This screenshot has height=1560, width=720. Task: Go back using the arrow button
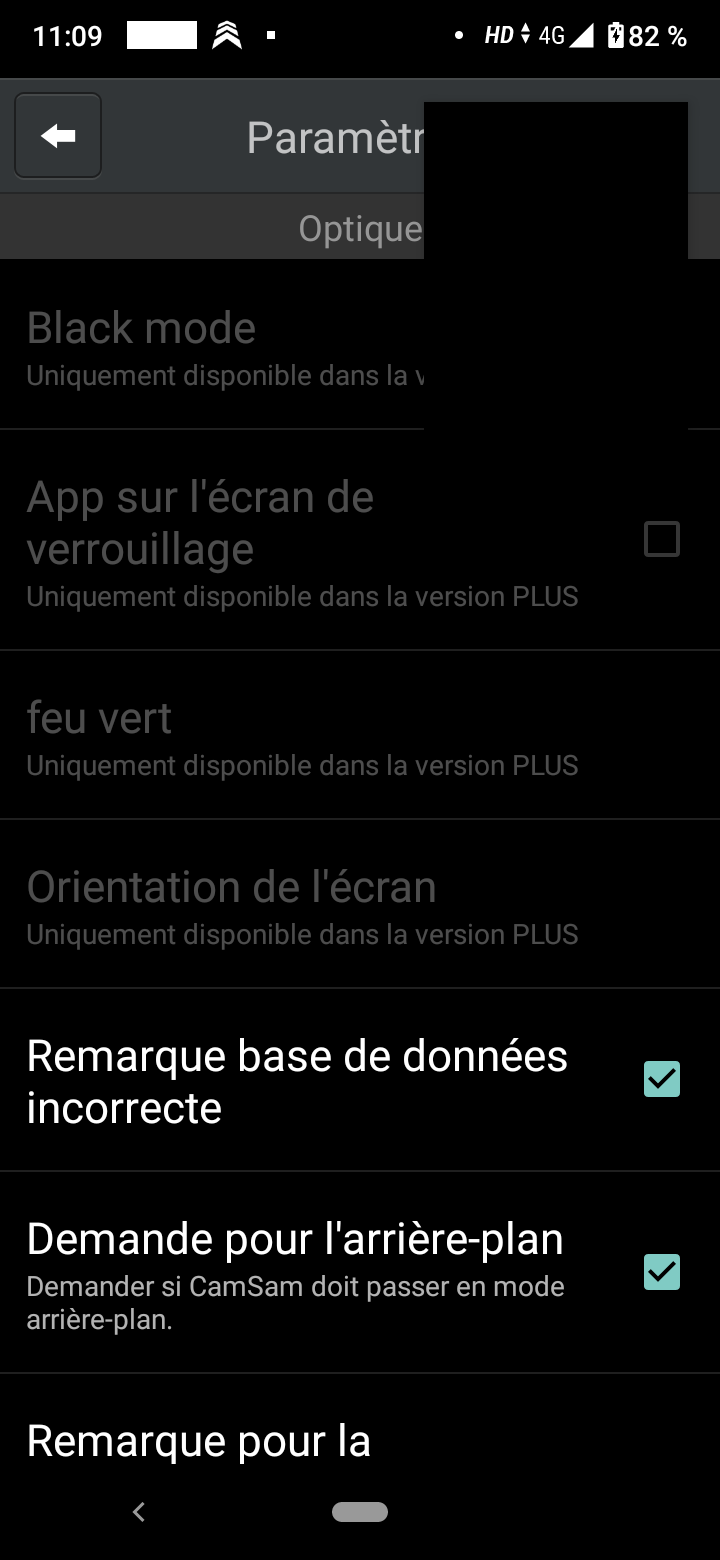[58, 136]
